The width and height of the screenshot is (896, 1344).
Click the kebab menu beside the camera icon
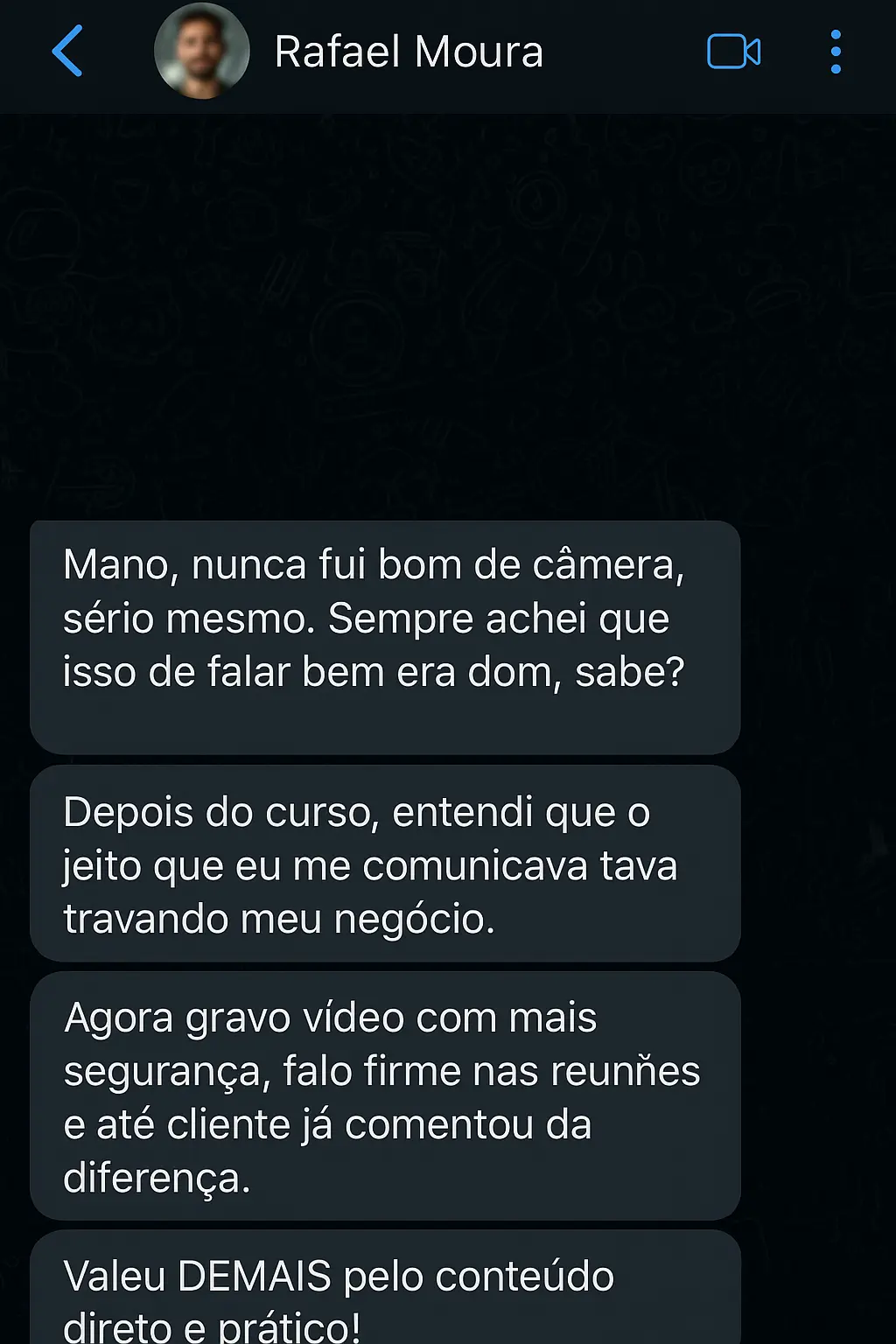[x=836, y=50]
